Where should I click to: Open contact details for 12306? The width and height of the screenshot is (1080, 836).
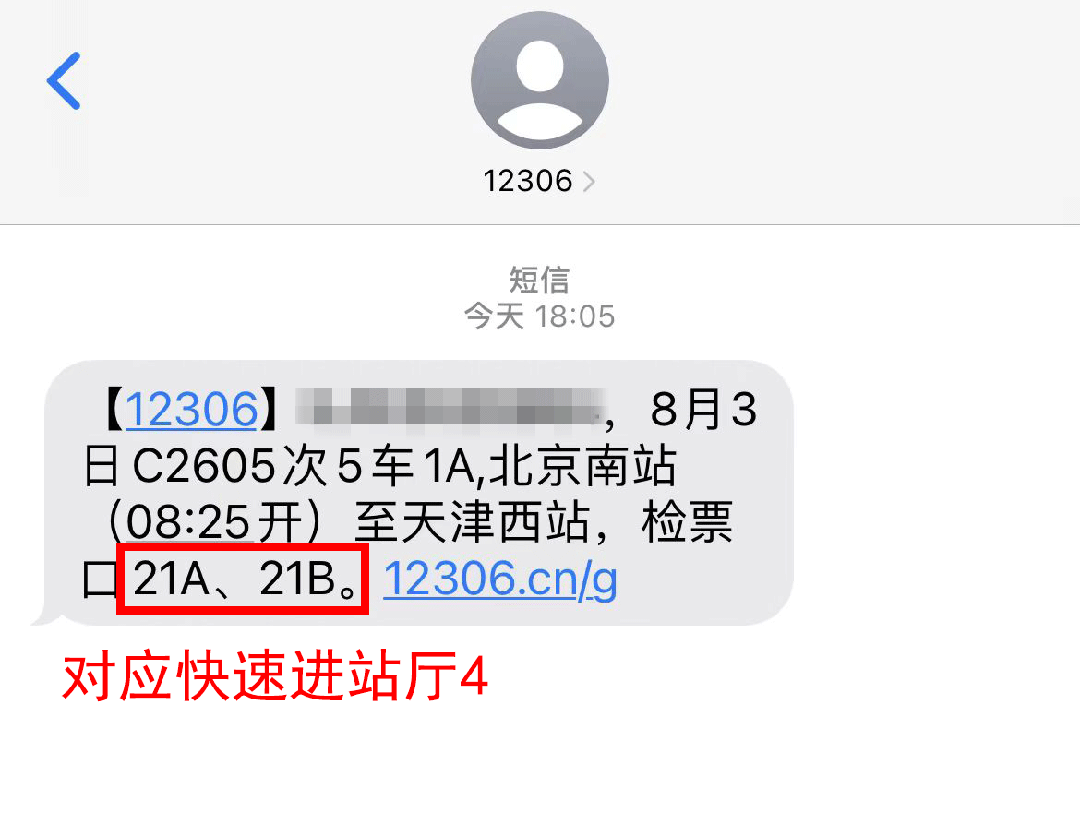point(539,181)
